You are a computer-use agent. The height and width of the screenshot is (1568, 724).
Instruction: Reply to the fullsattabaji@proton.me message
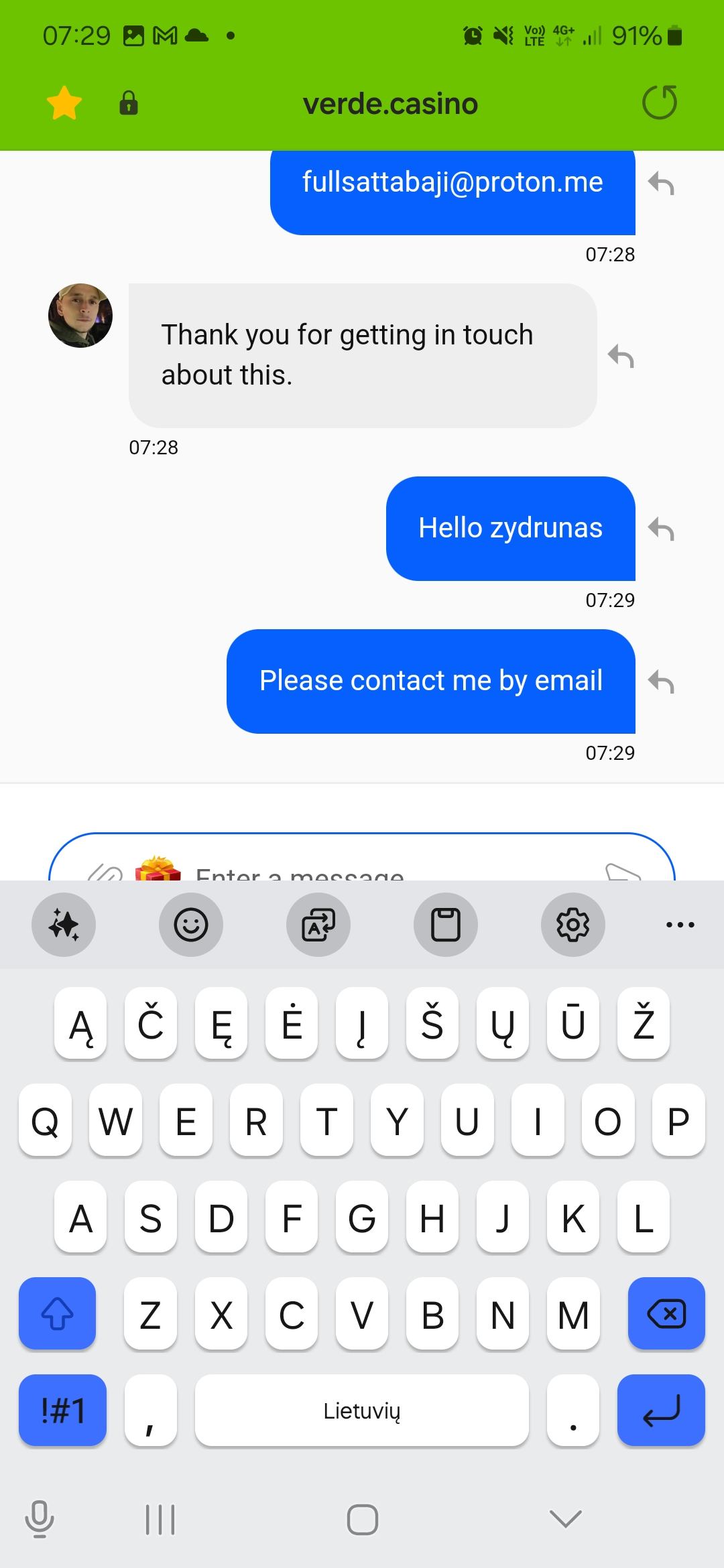(x=661, y=183)
